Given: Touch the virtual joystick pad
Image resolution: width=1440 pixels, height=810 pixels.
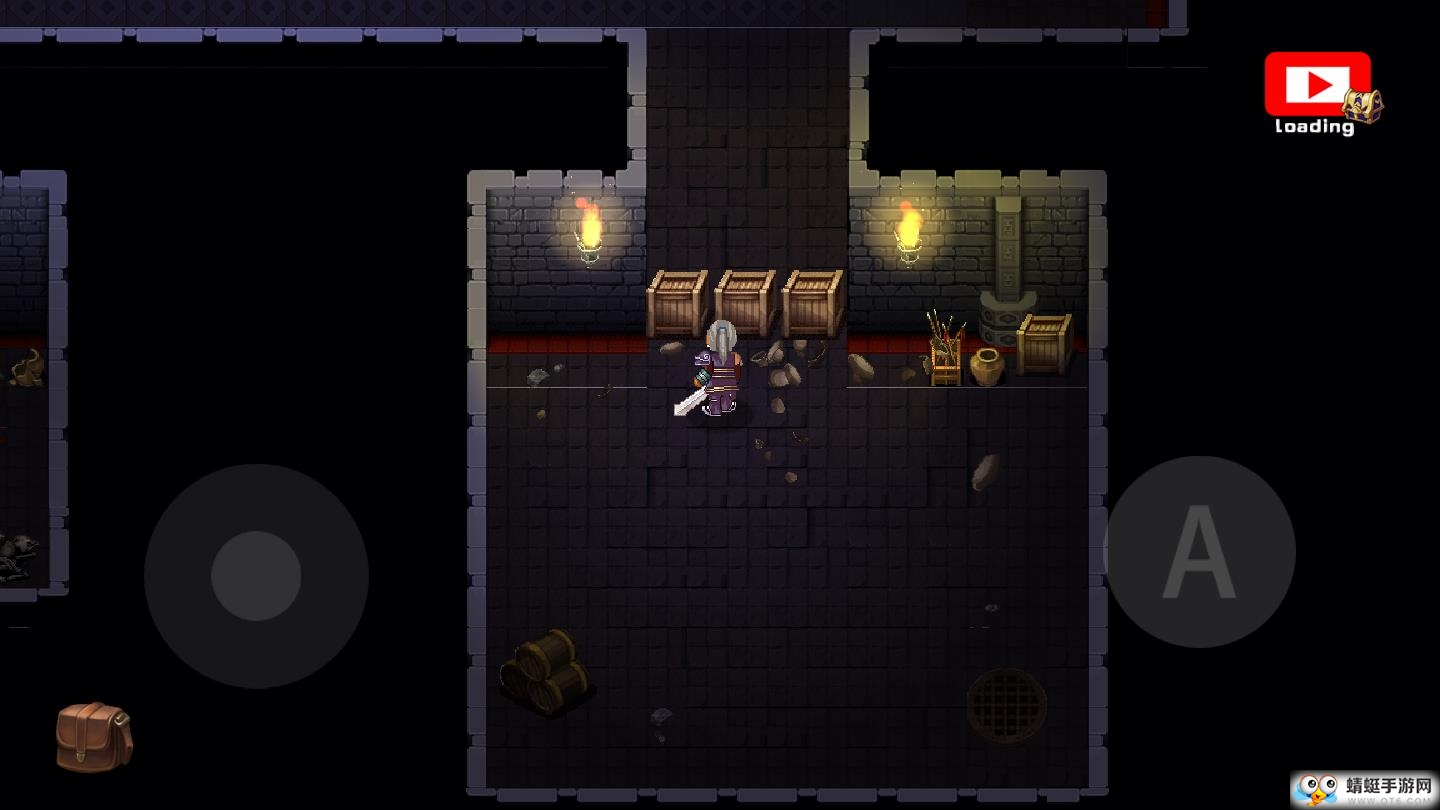Looking at the screenshot, I should pos(256,576).
